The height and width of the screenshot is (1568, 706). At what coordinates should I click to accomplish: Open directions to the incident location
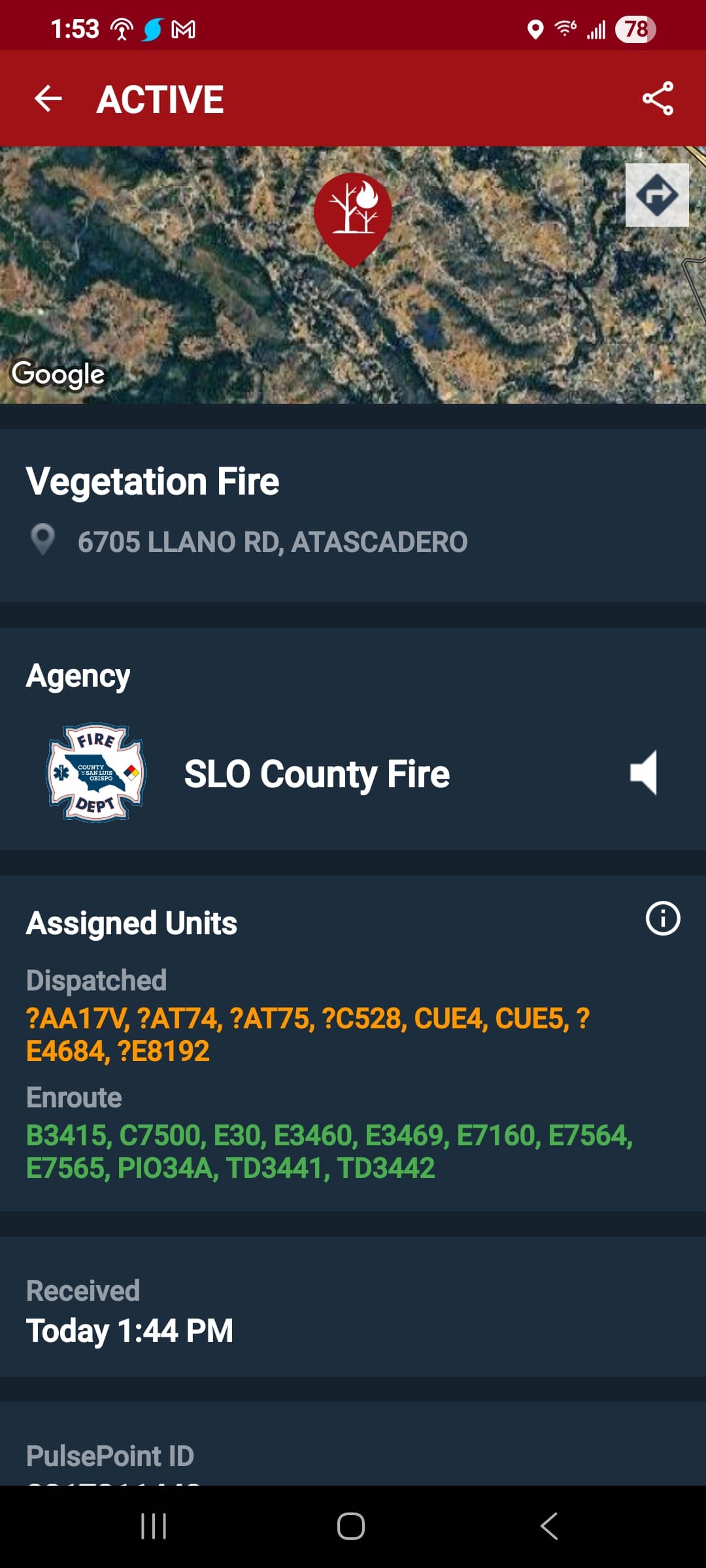[657, 195]
